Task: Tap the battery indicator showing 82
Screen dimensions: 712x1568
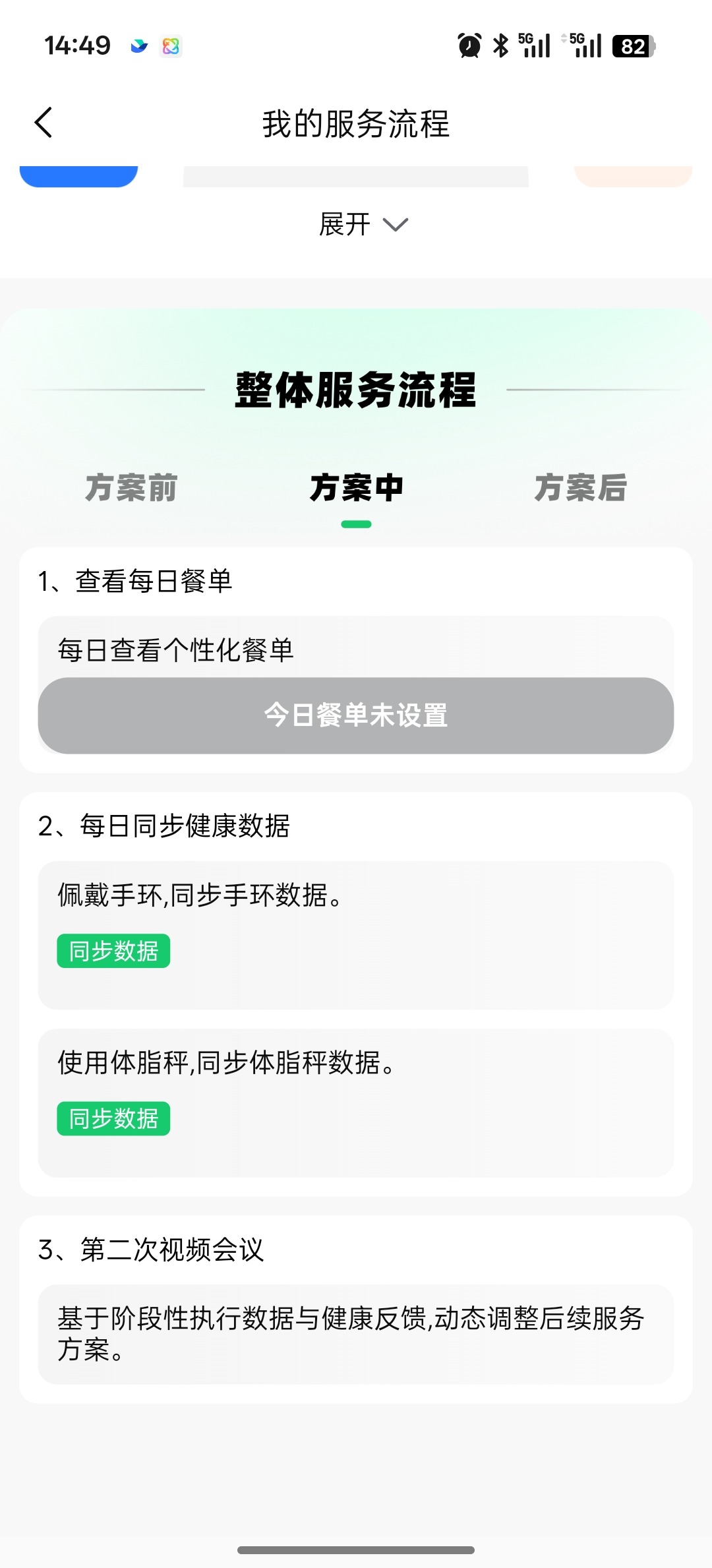Action: tap(634, 45)
